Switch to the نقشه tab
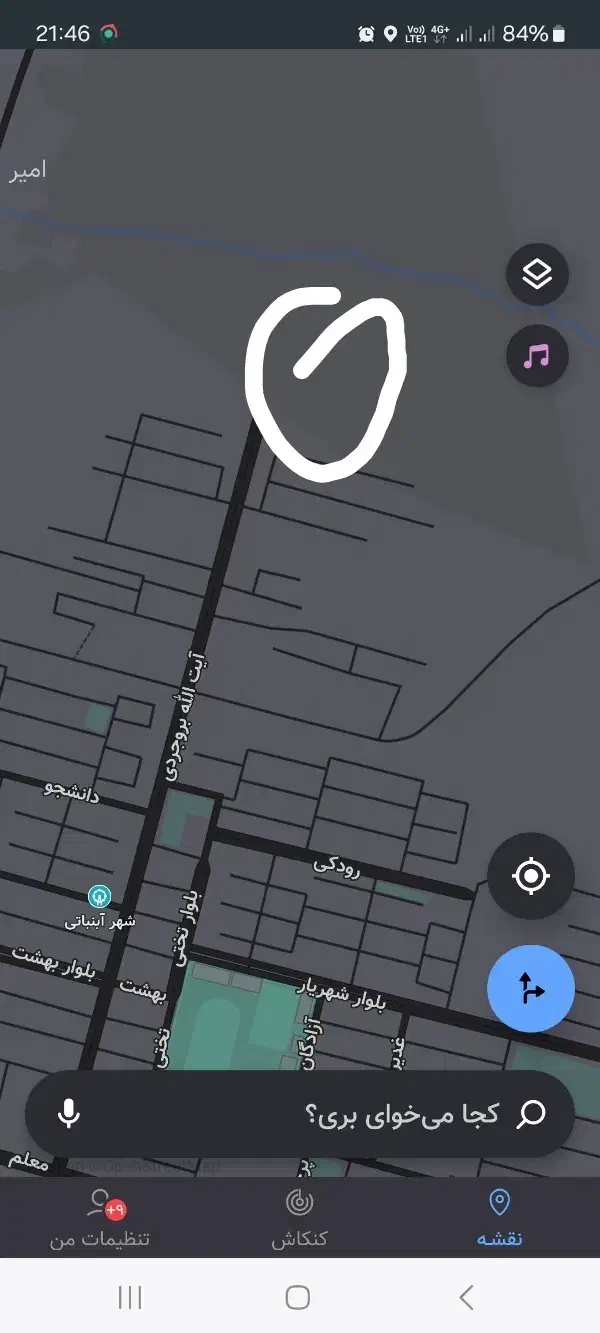Screen dimensions: 600x1333 coord(499,1218)
